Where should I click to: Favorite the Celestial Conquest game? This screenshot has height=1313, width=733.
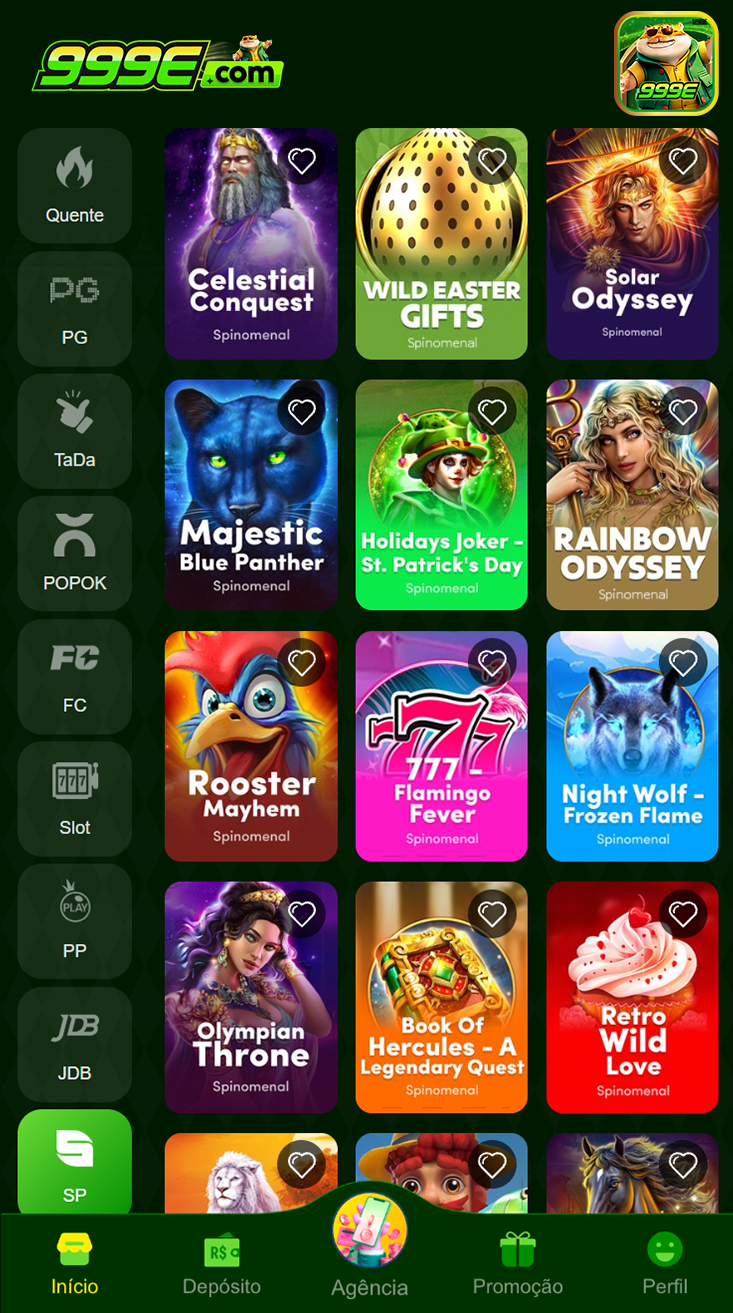coord(302,161)
